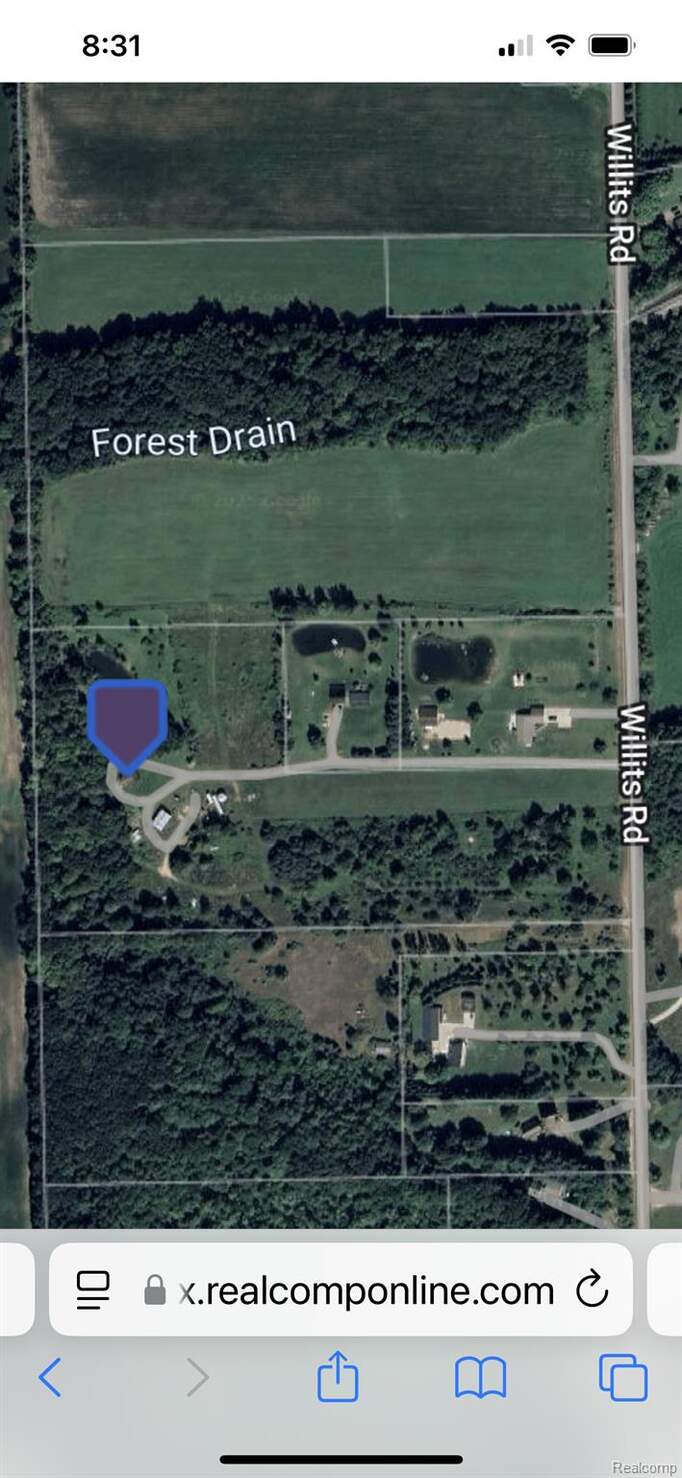Show all open Safari tabs
The image size is (682, 1478).
[623, 1378]
